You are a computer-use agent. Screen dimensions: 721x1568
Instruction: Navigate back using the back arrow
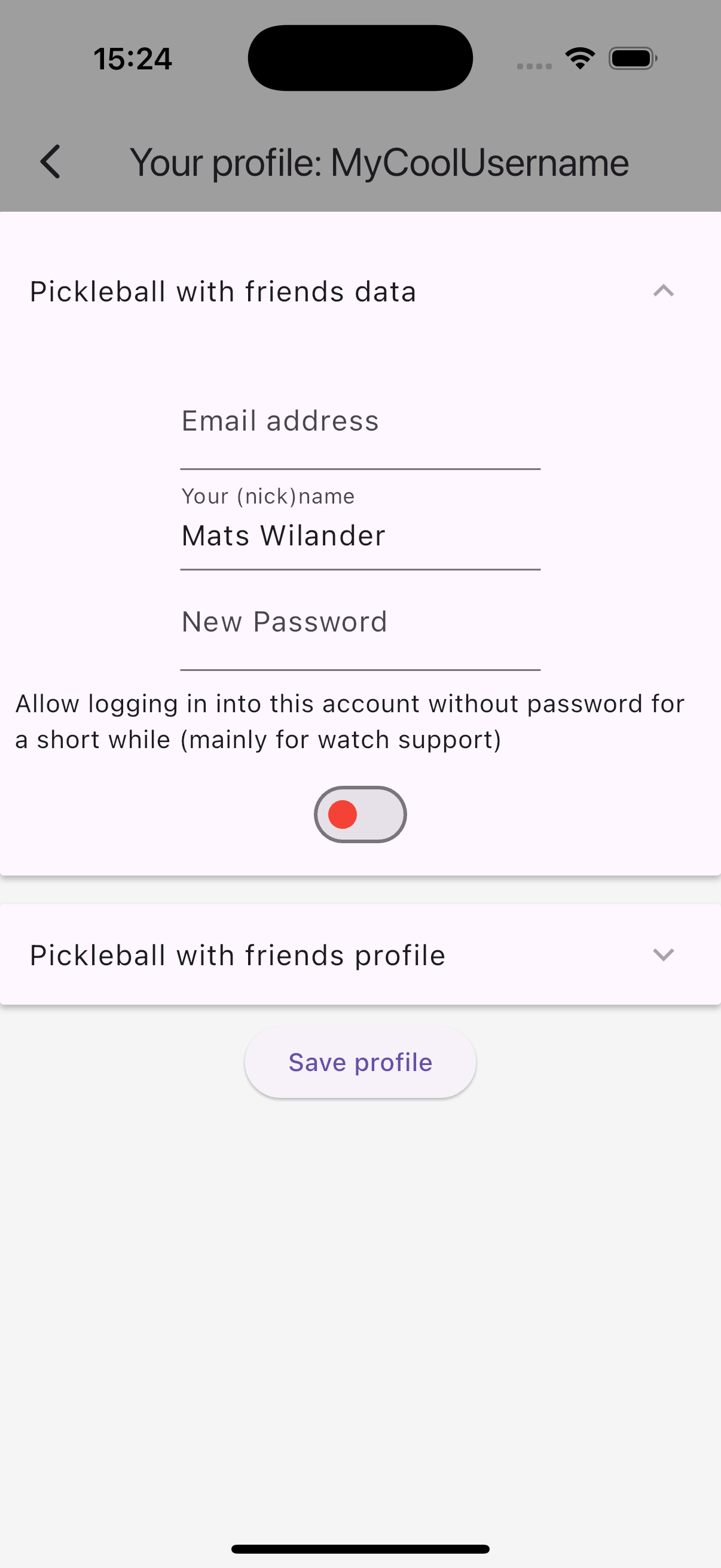pos(50,163)
